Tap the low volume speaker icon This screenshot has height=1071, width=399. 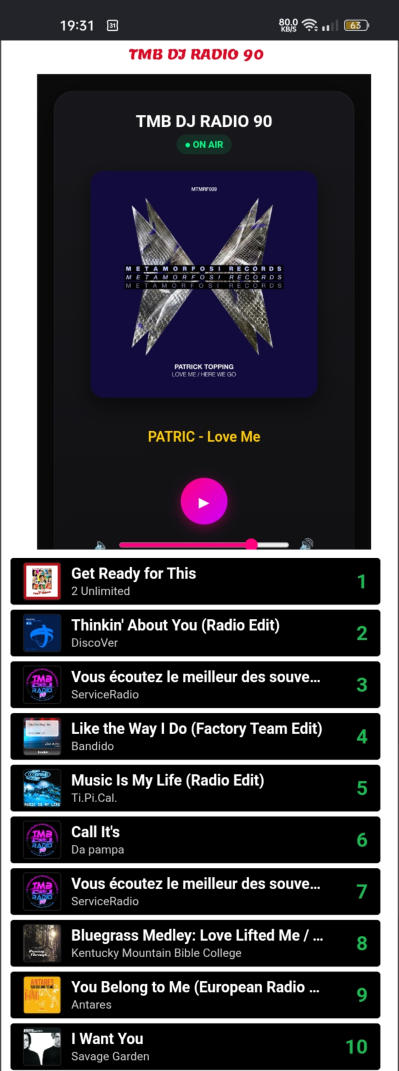pyautogui.click(x=101, y=545)
